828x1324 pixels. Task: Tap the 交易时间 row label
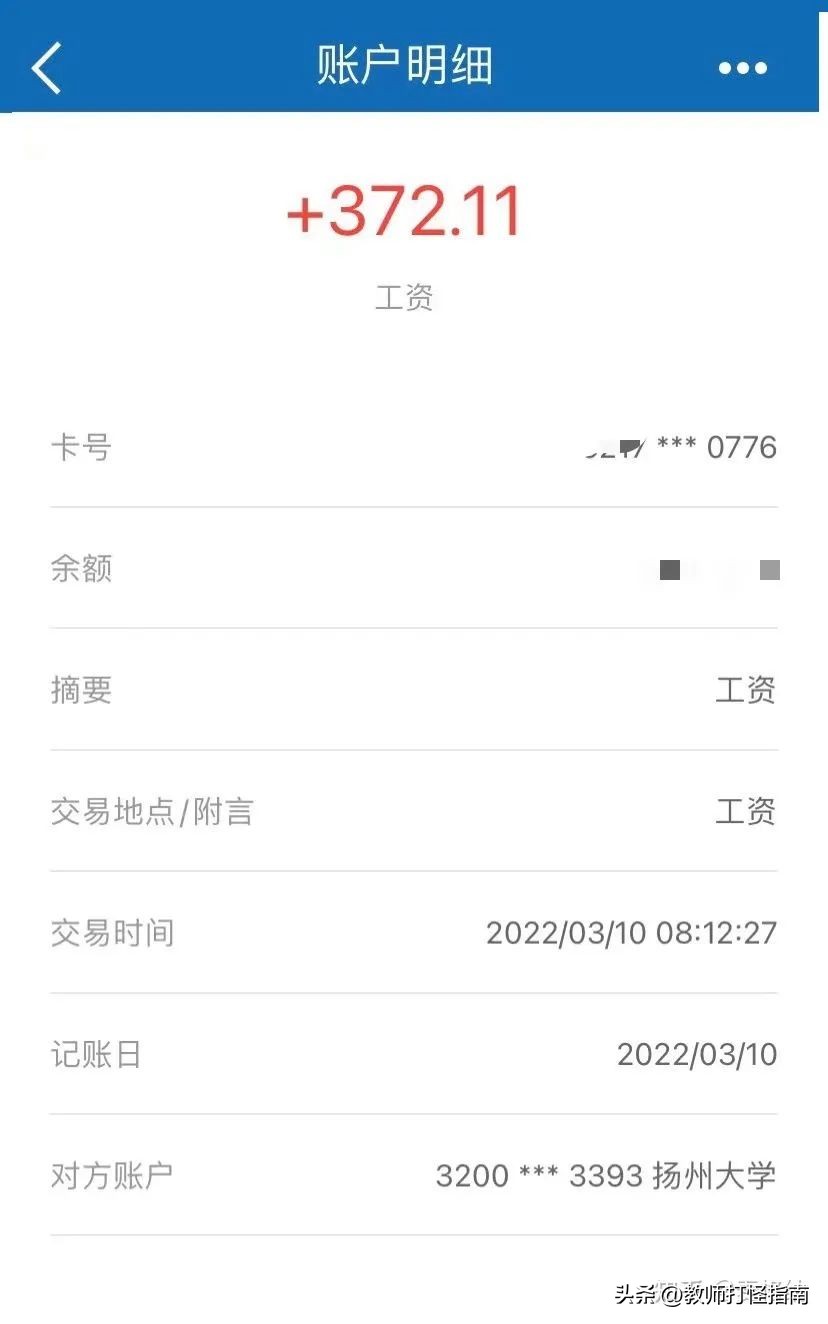[112, 933]
